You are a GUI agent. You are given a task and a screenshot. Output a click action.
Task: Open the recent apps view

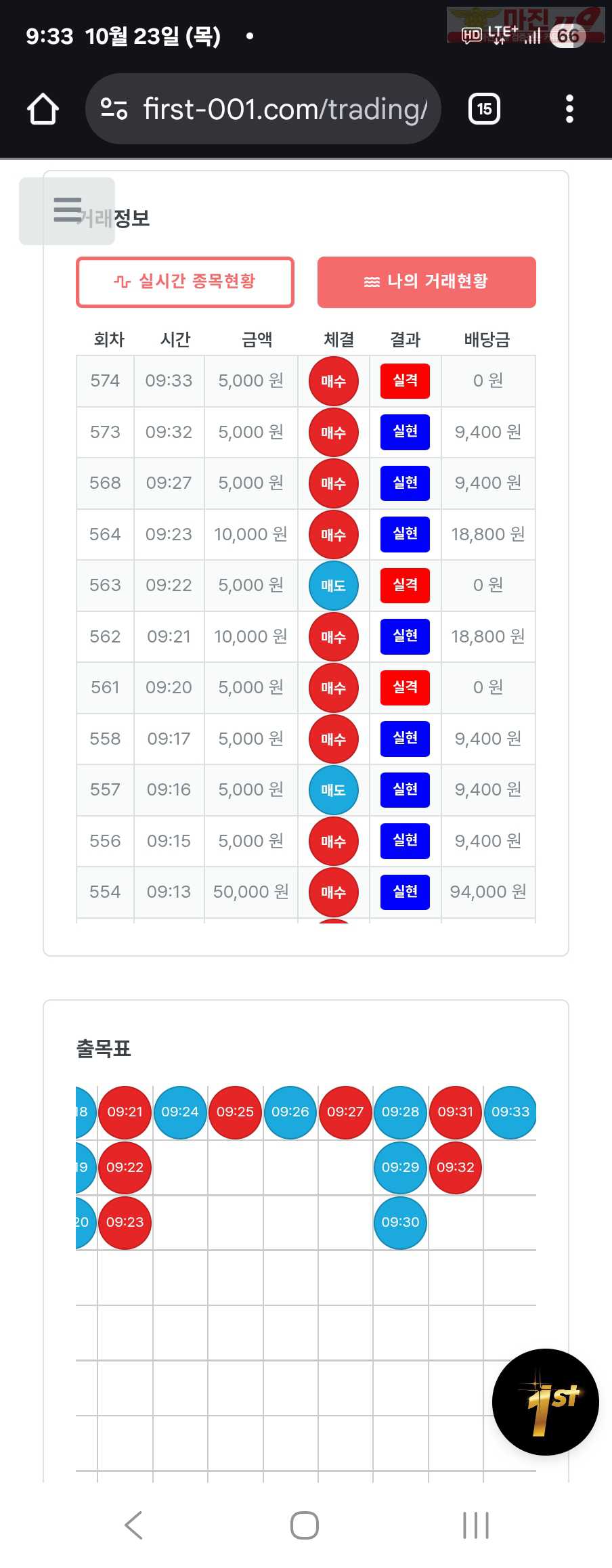475,1525
